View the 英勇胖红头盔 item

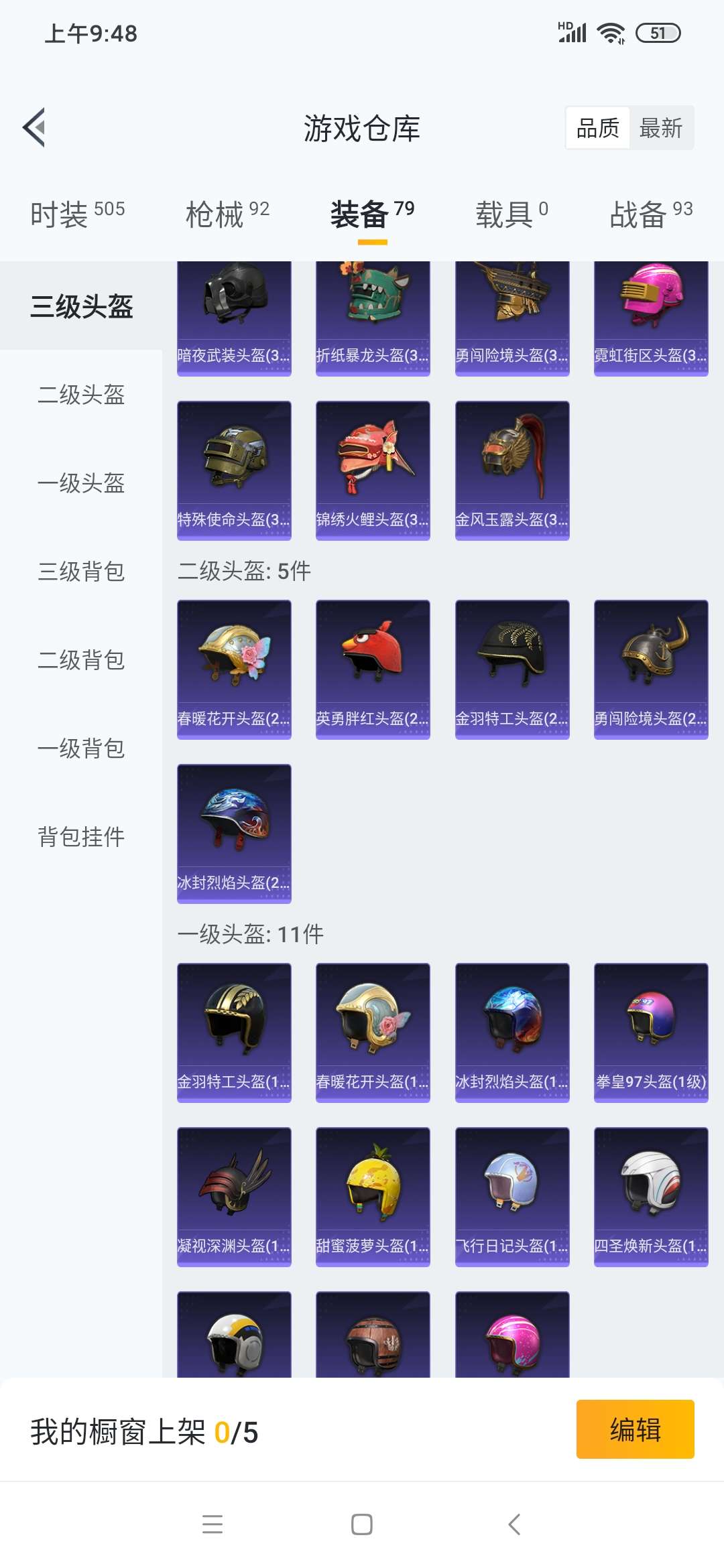click(x=373, y=669)
